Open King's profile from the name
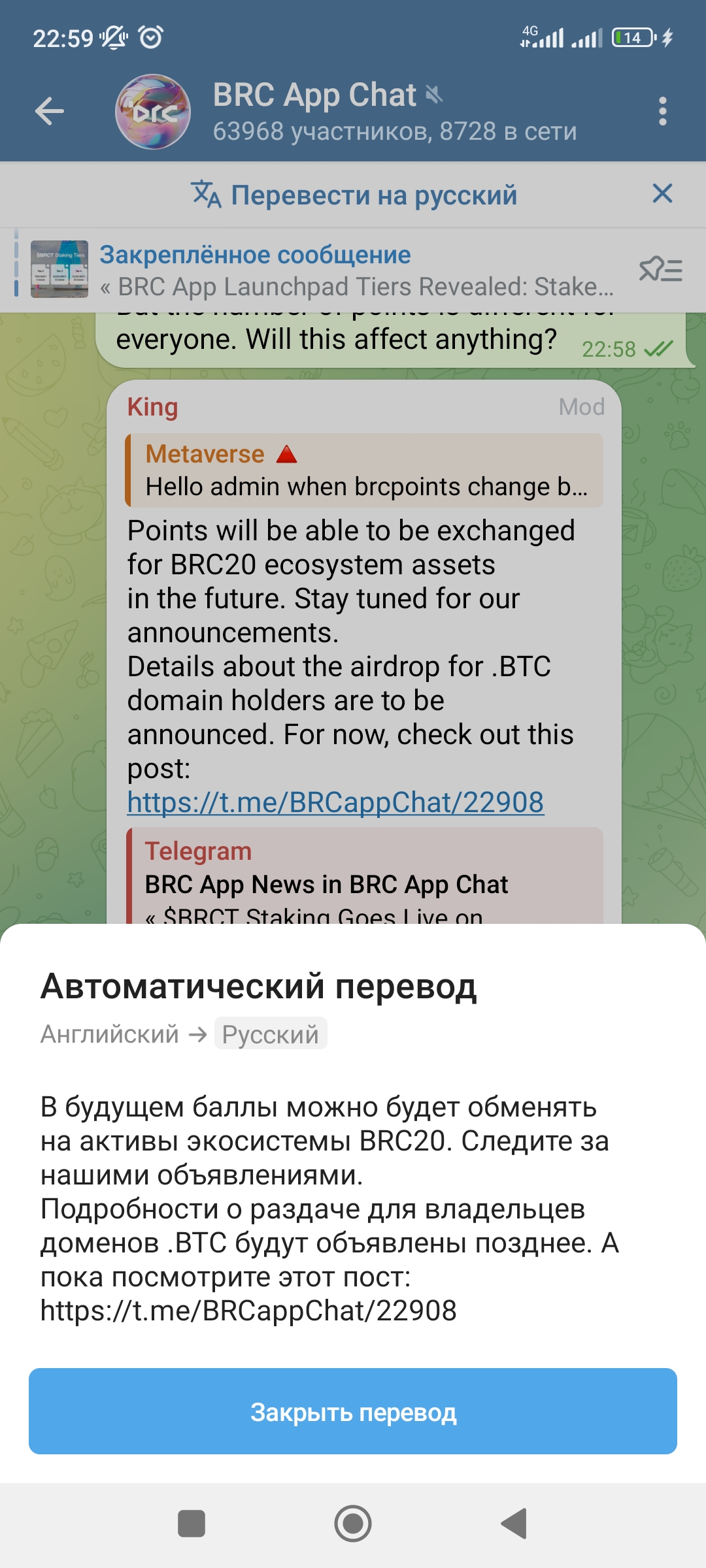 [x=152, y=407]
